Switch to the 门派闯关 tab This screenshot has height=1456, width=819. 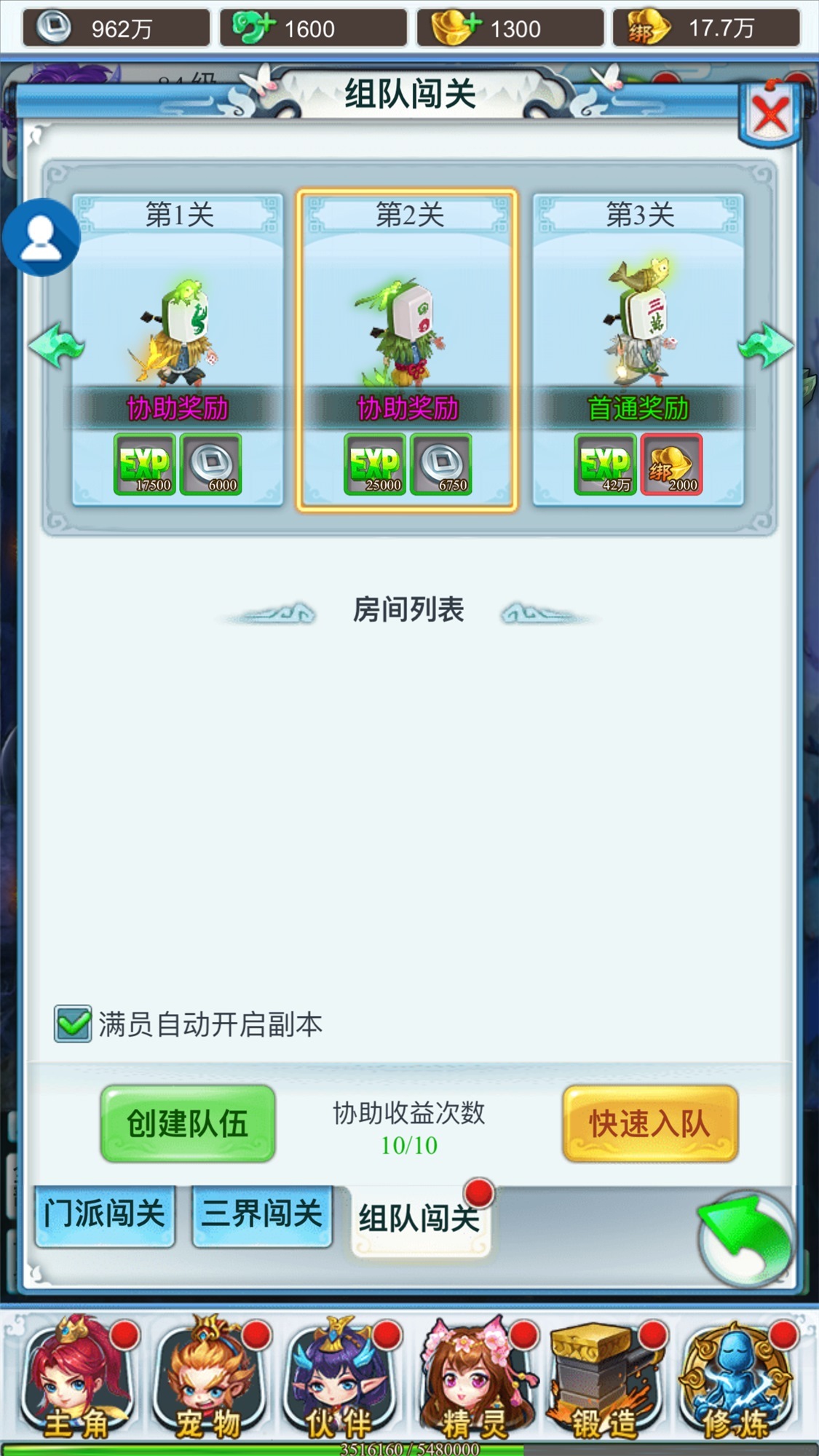(104, 1215)
